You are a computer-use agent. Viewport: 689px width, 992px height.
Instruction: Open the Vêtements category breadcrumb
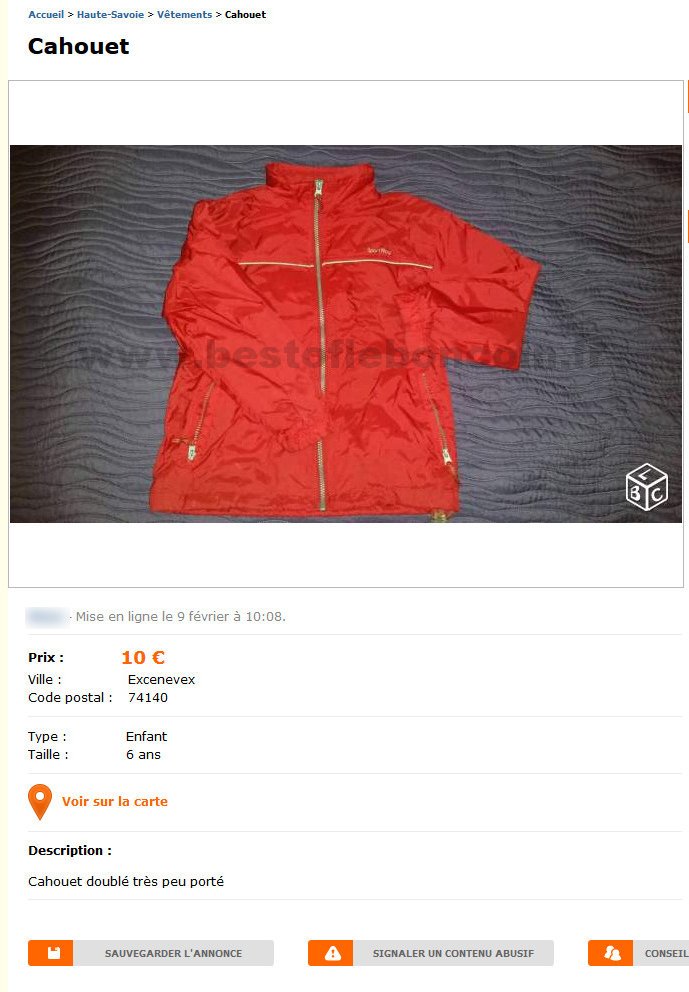(184, 15)
